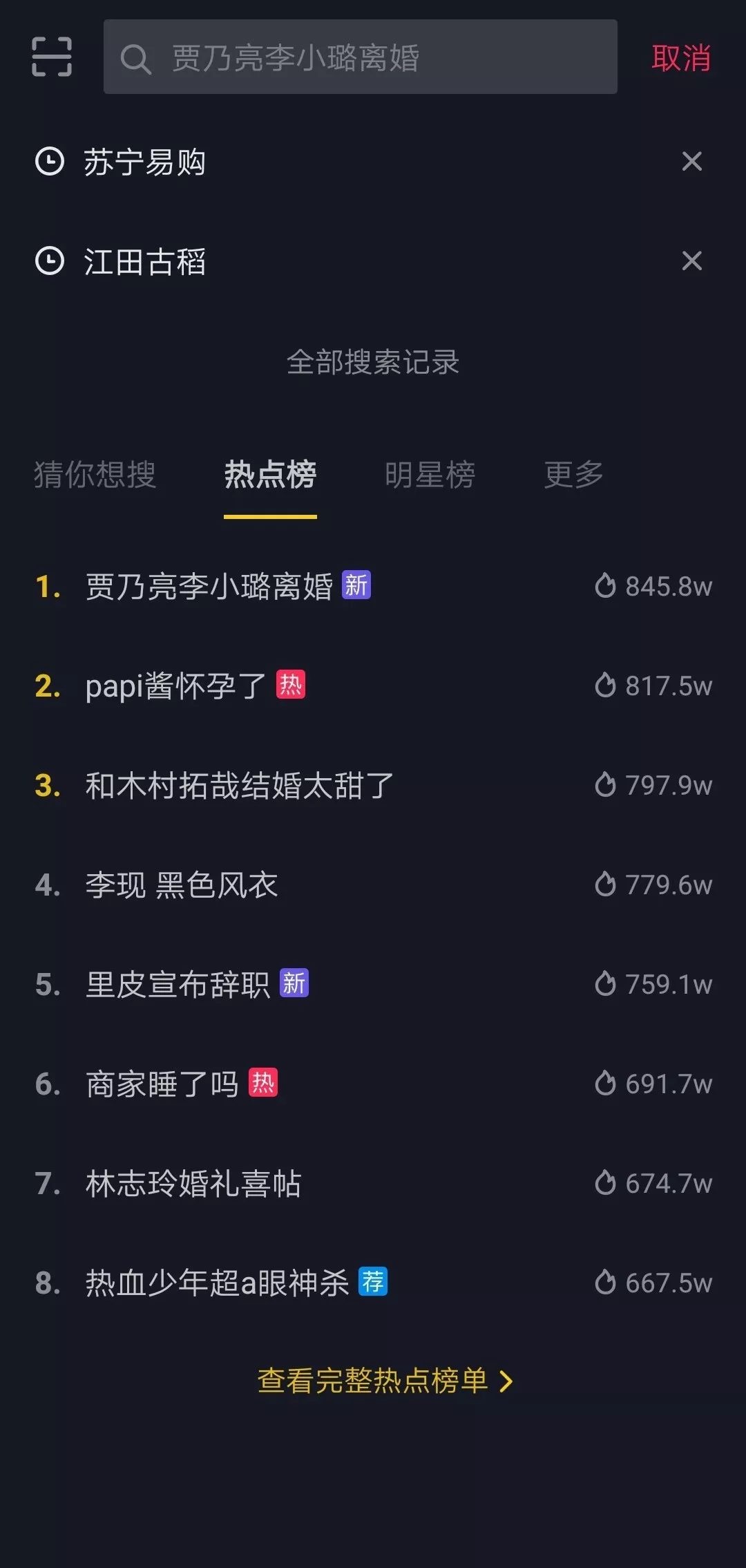Viewport: 746px width, 1568px height.
Task: Open hot topic 林志玲婚礼喜帖
Action: coord(373,1183)
